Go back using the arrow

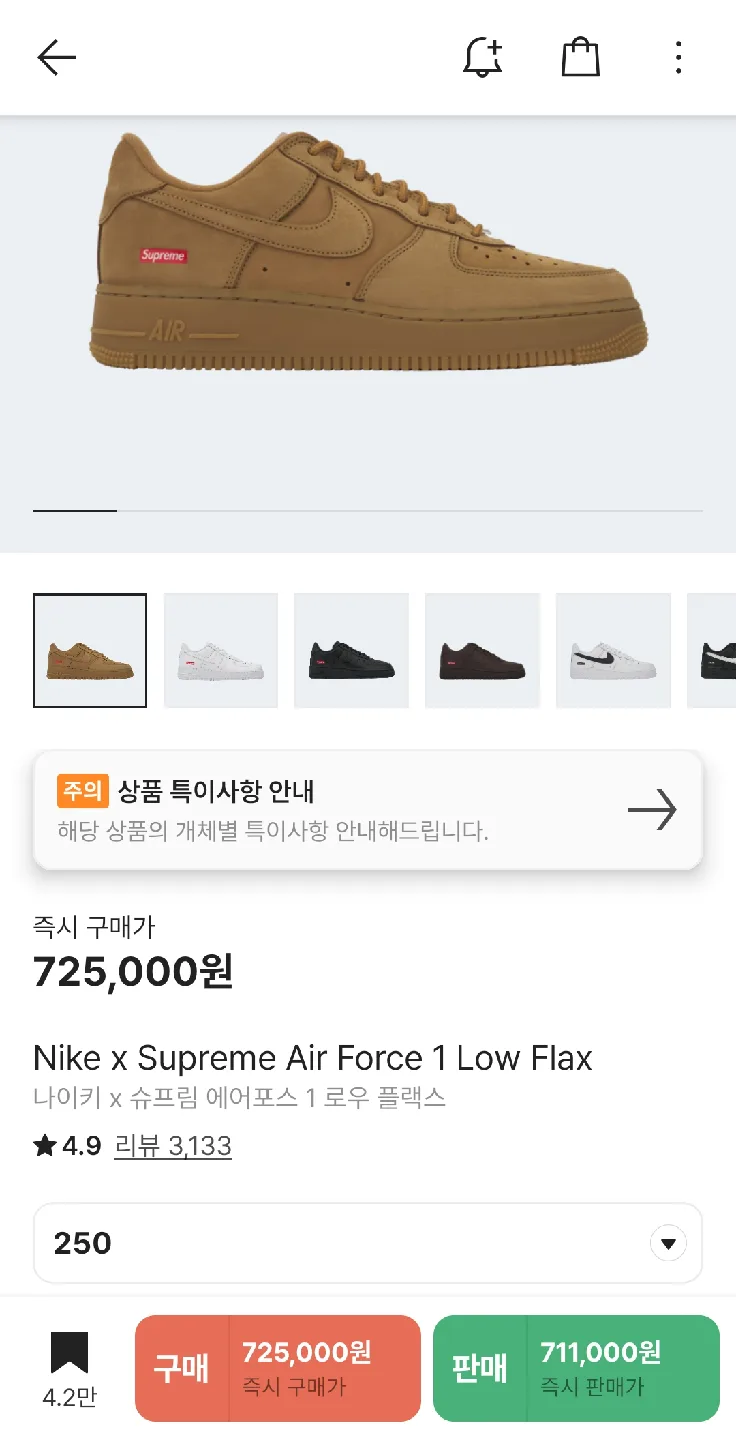click(57, 58)
